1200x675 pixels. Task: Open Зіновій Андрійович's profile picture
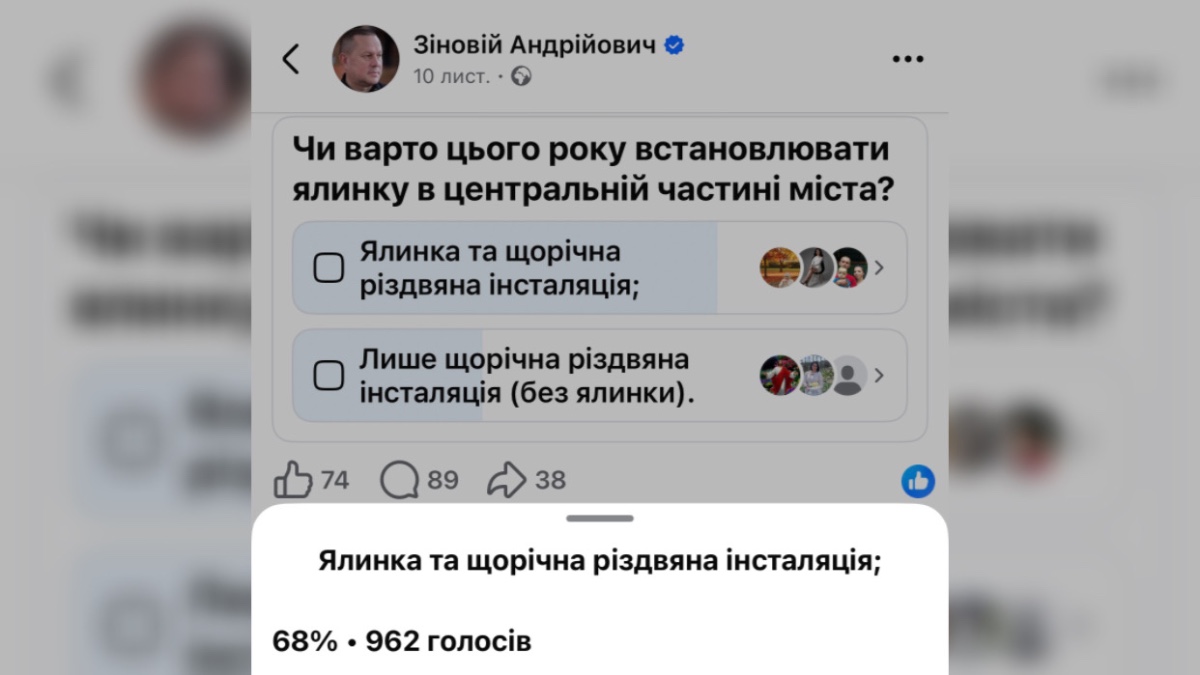366,59
